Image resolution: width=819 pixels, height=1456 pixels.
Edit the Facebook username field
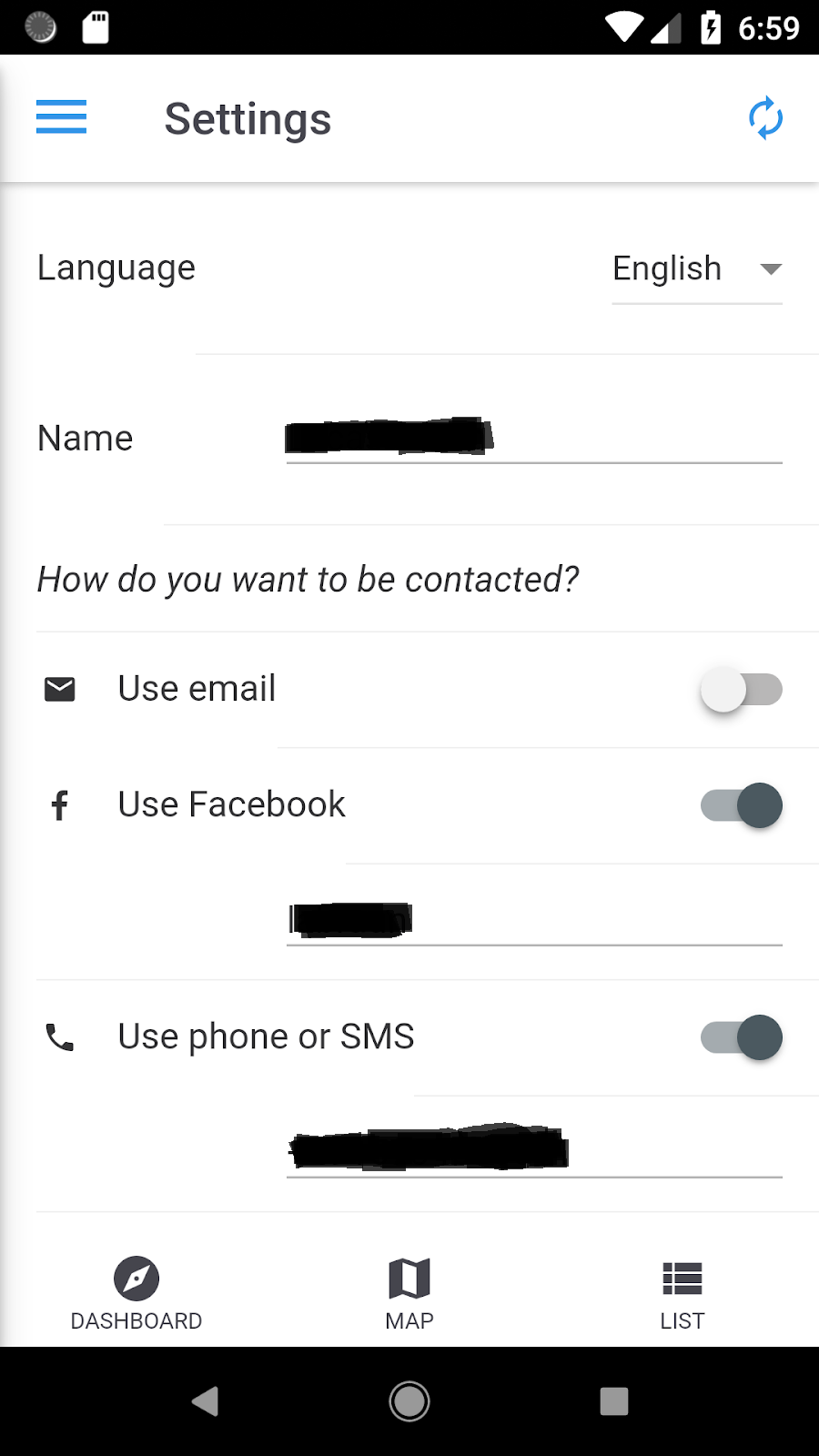pyautogui.click(x=533, y=921)
